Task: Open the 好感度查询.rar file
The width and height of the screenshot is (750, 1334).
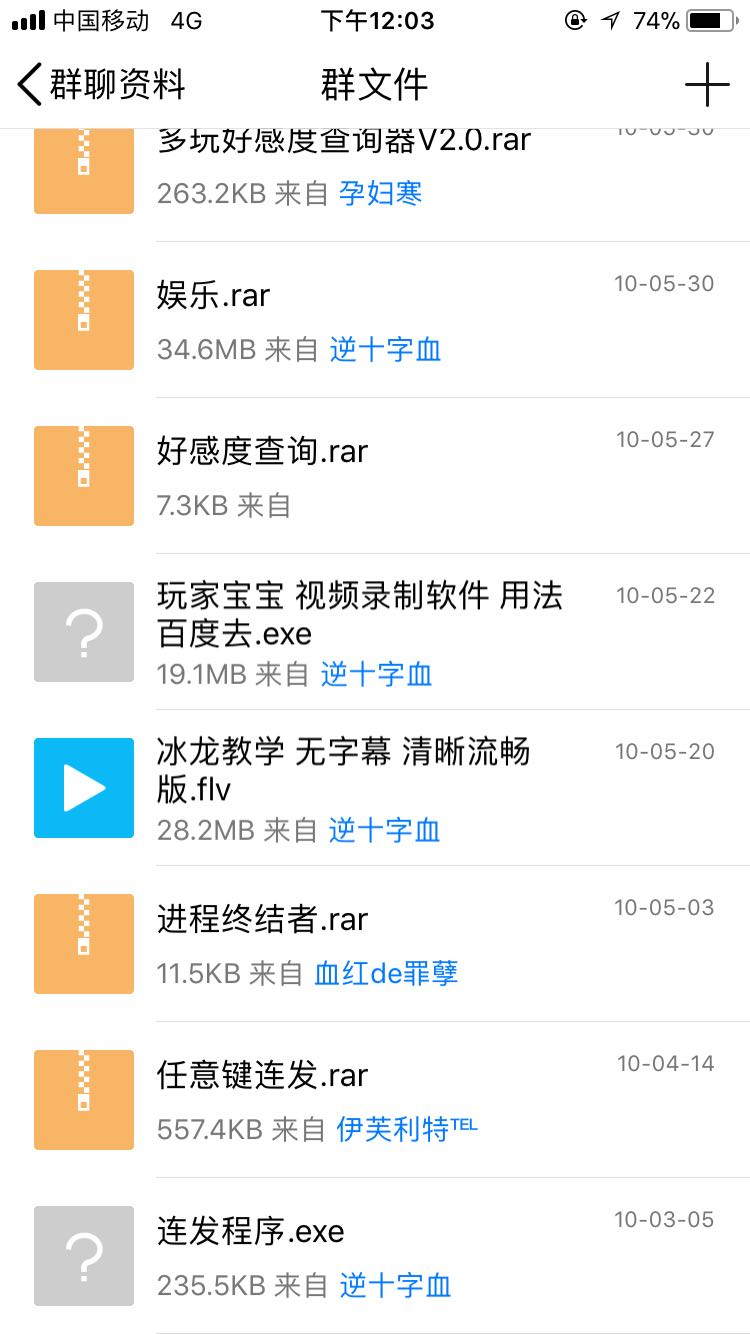Action: 263,451
